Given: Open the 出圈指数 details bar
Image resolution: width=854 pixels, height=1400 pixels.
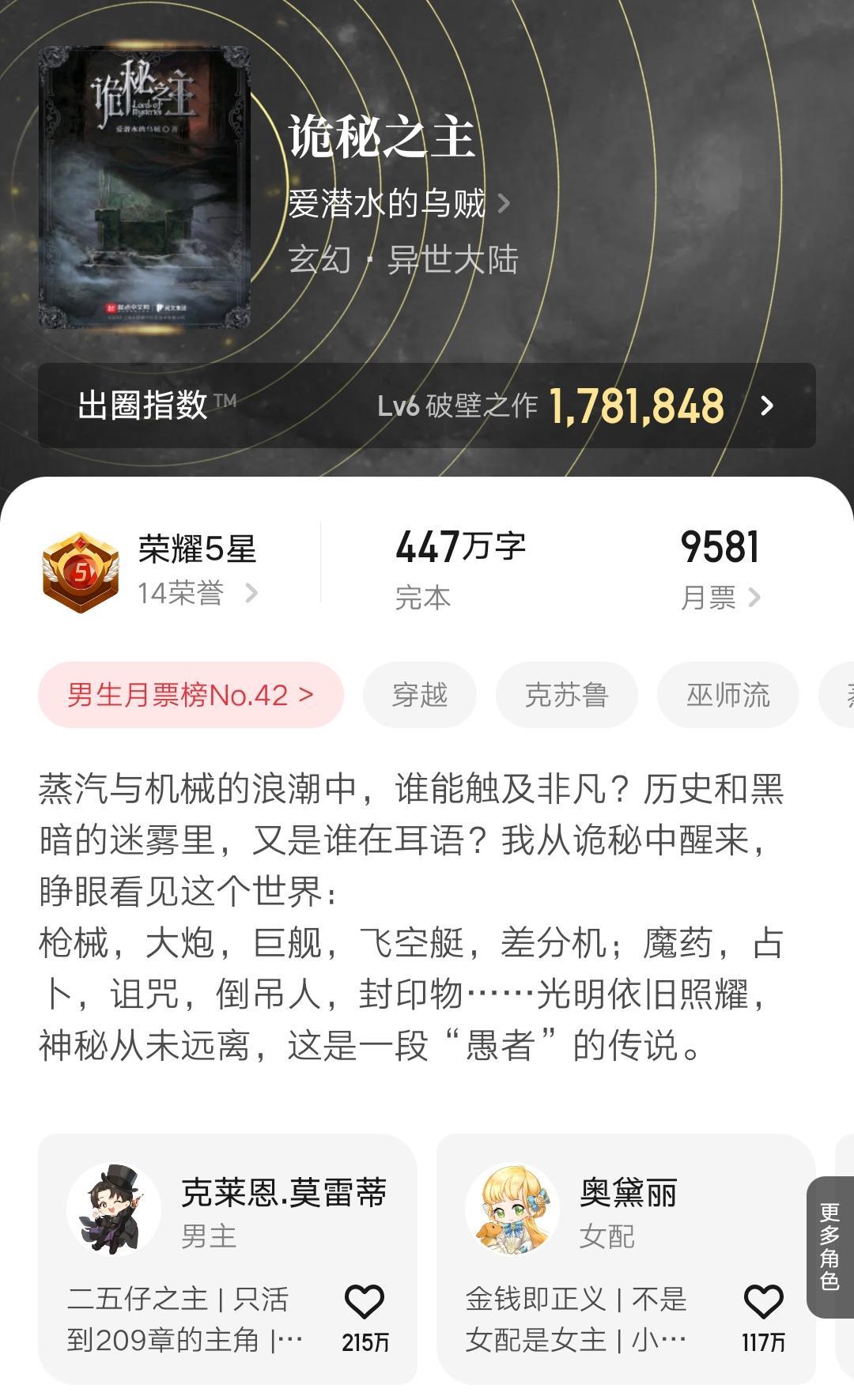Looking at the screenshot, I should coord(426,406).
